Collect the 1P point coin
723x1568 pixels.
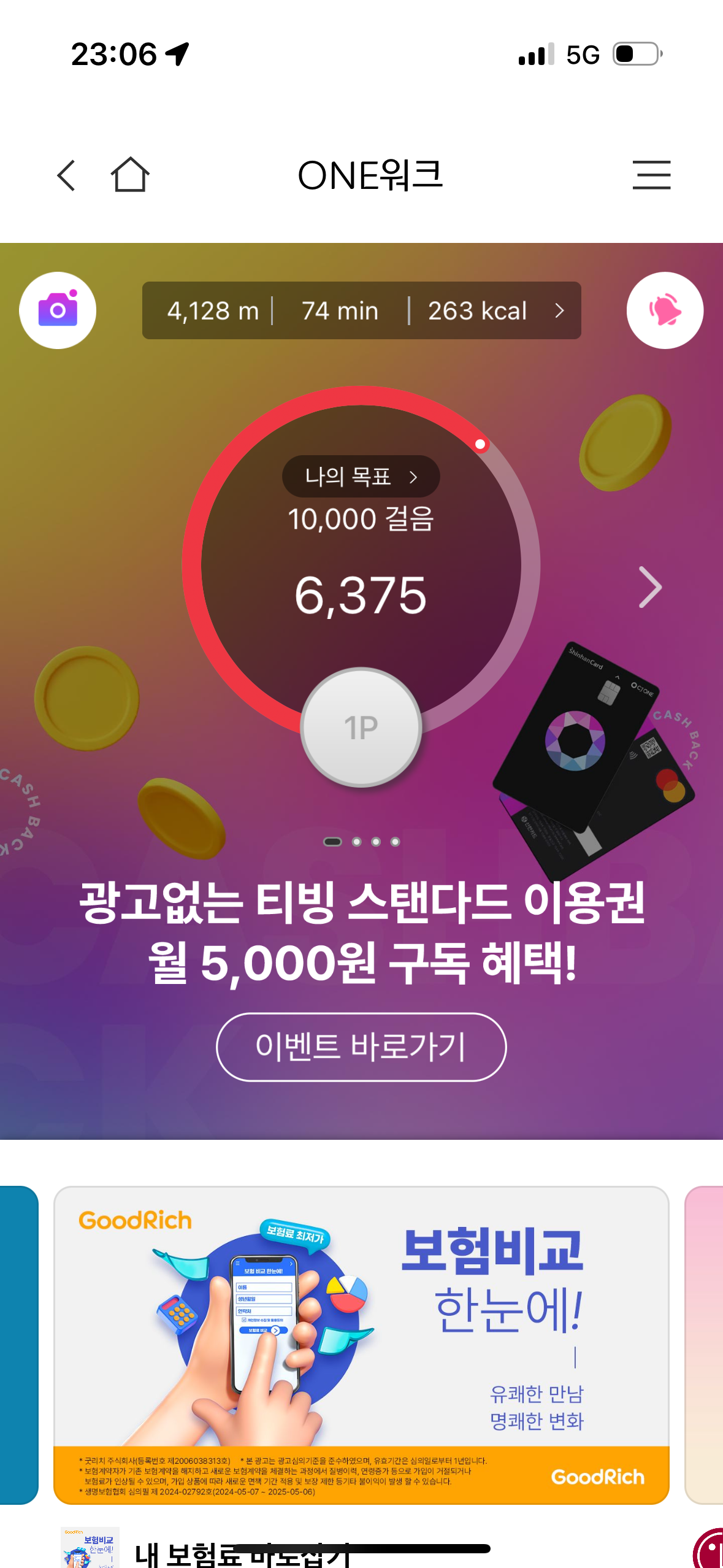click(x=361, y=727)
